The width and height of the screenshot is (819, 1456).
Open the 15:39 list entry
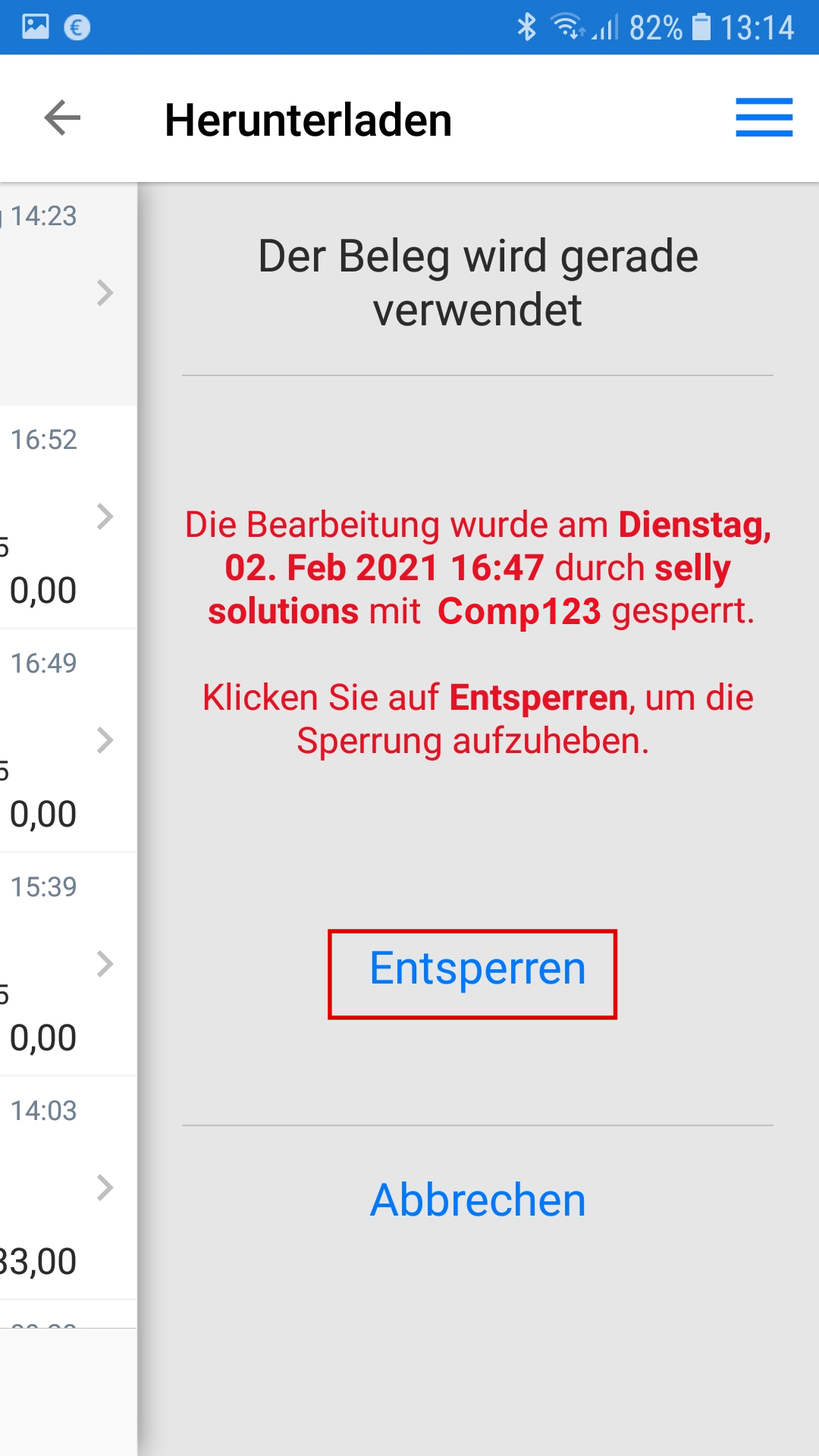pyautogui.click(x=68, y=964)
